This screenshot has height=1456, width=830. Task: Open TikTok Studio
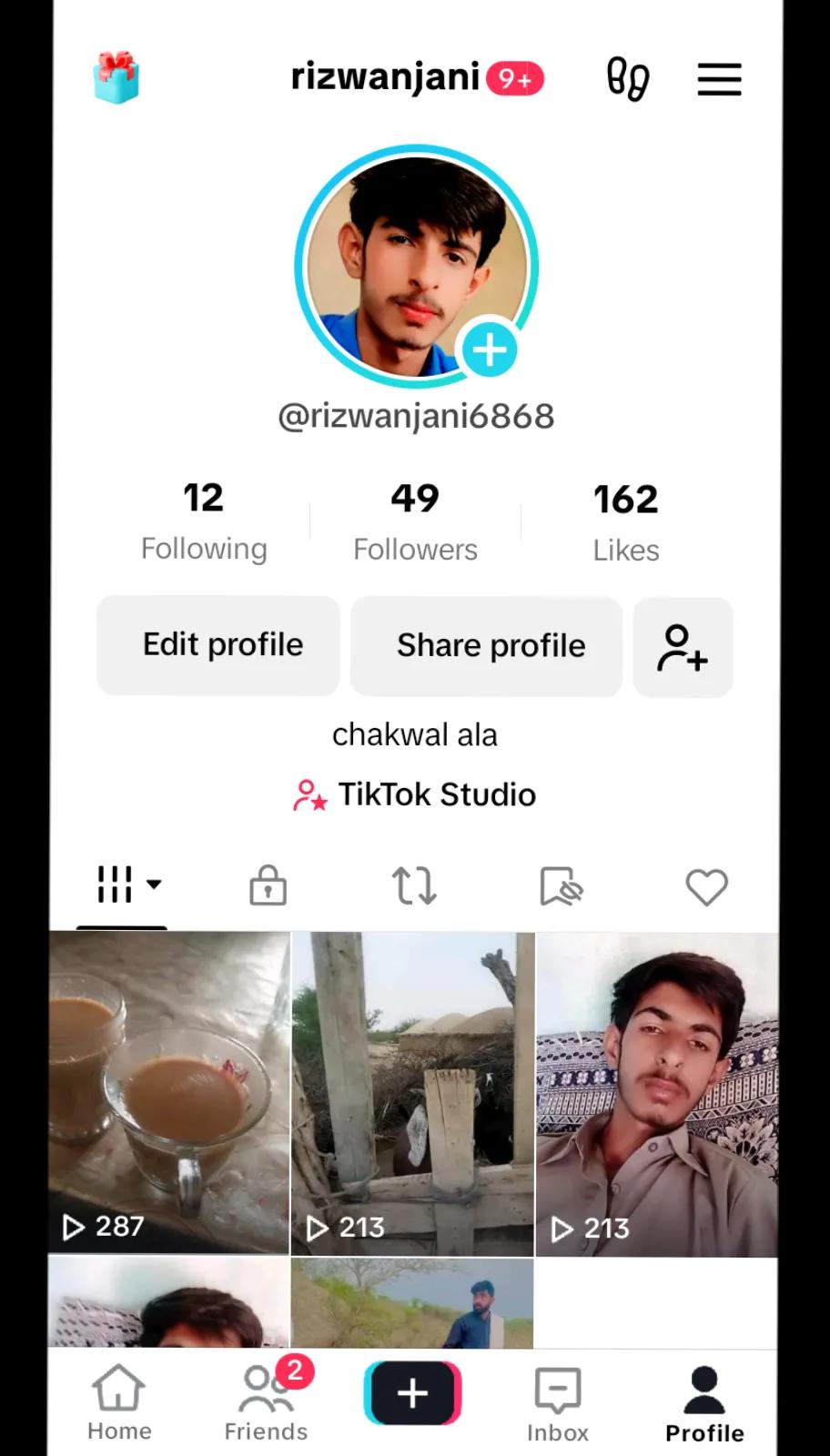pos(415,794)
